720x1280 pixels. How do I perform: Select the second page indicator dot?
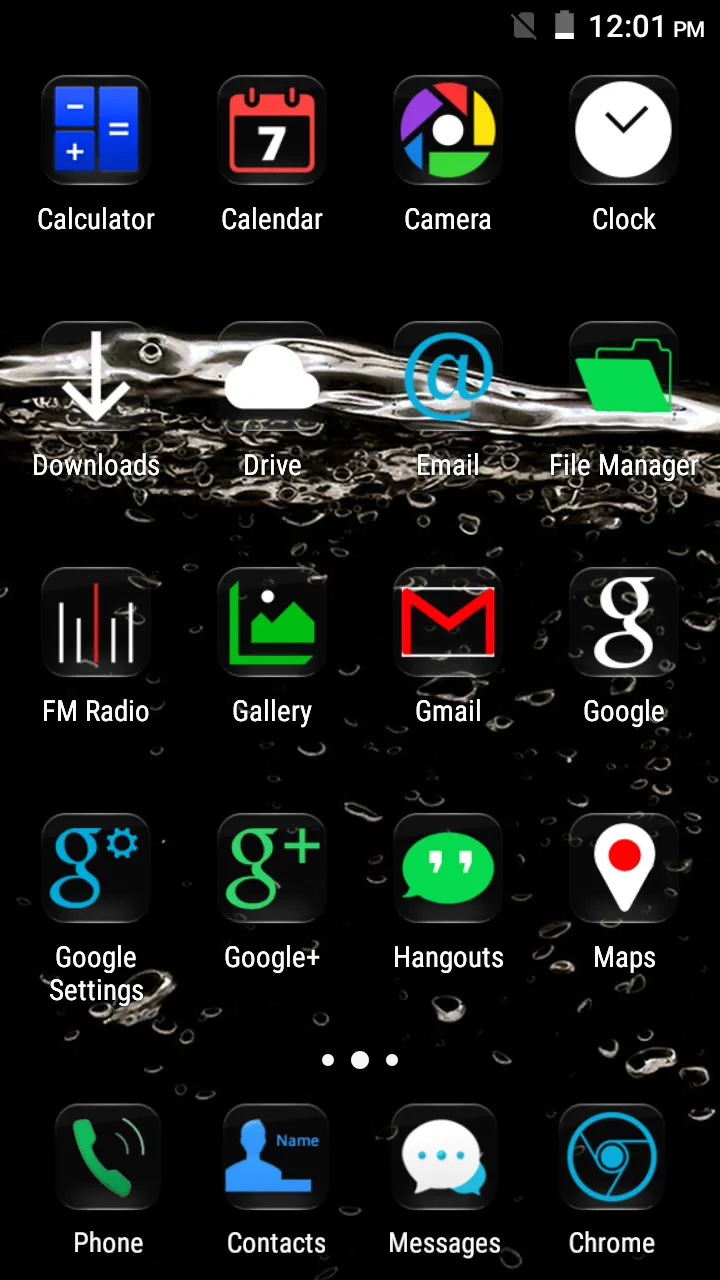tap(360, 1060)
